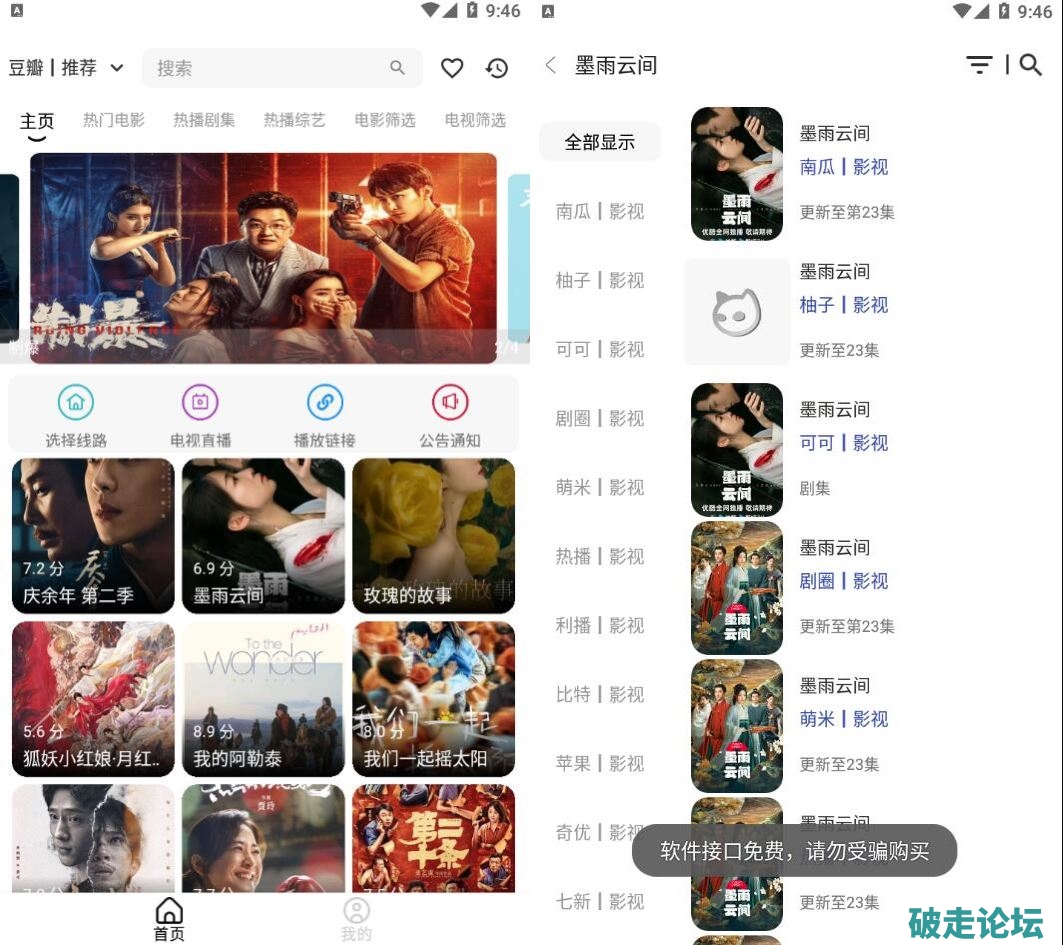
Task: Switch to the 热门电影 tab
Action: [113, 120]
